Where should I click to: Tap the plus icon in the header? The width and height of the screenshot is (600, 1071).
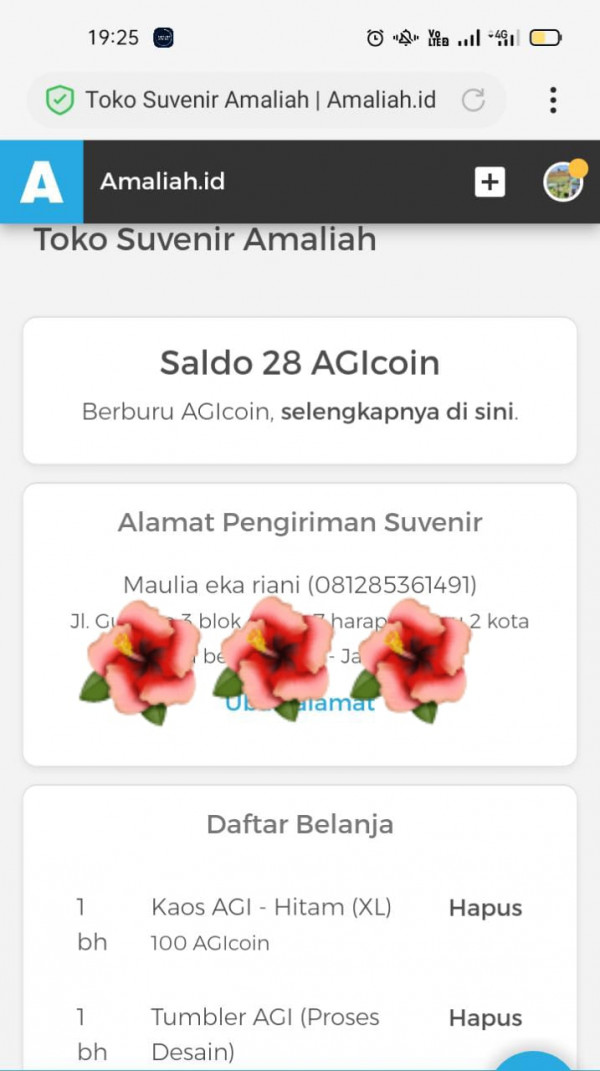[489, 182]
